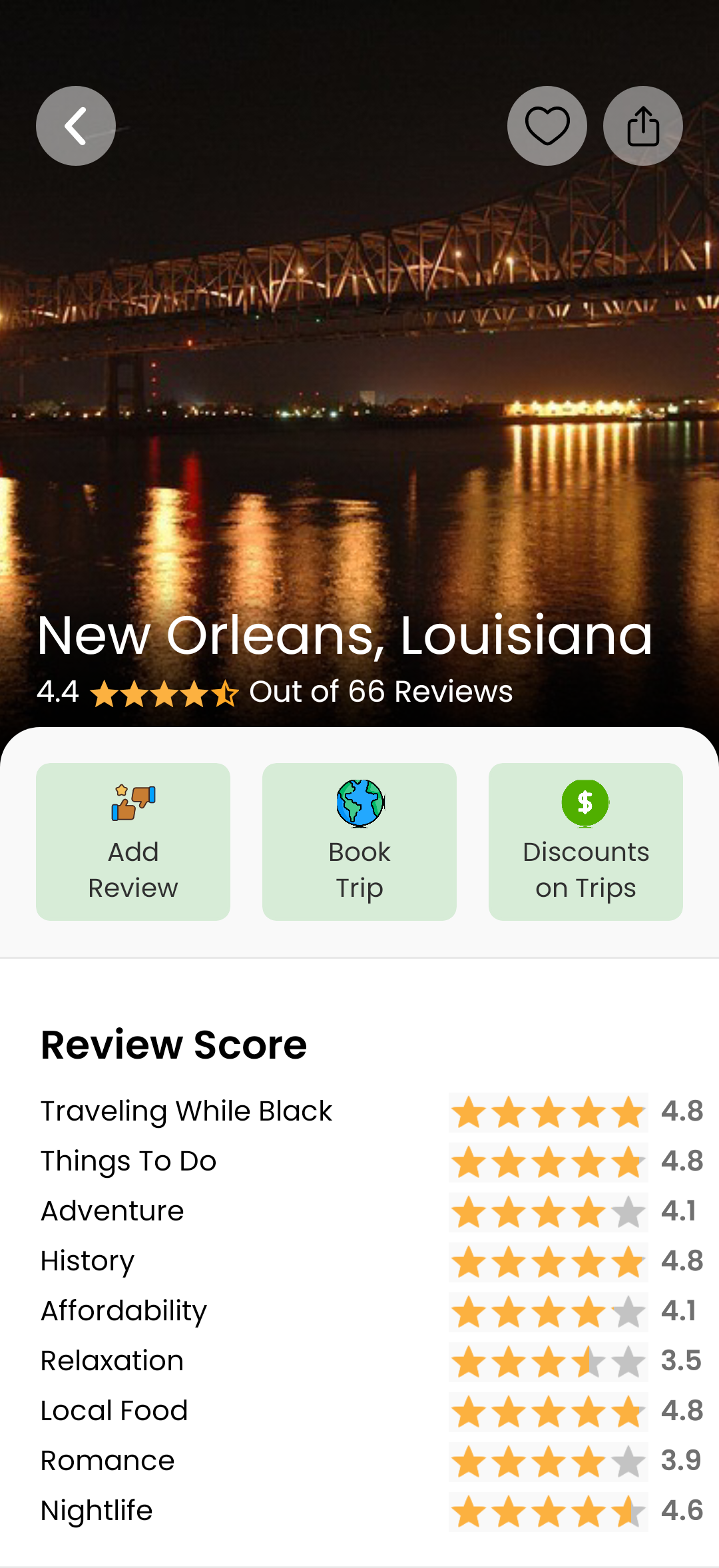Tap the Add Review button
Image resolution: width=719 pixels, height=1568 pixels.
point(133,842)
